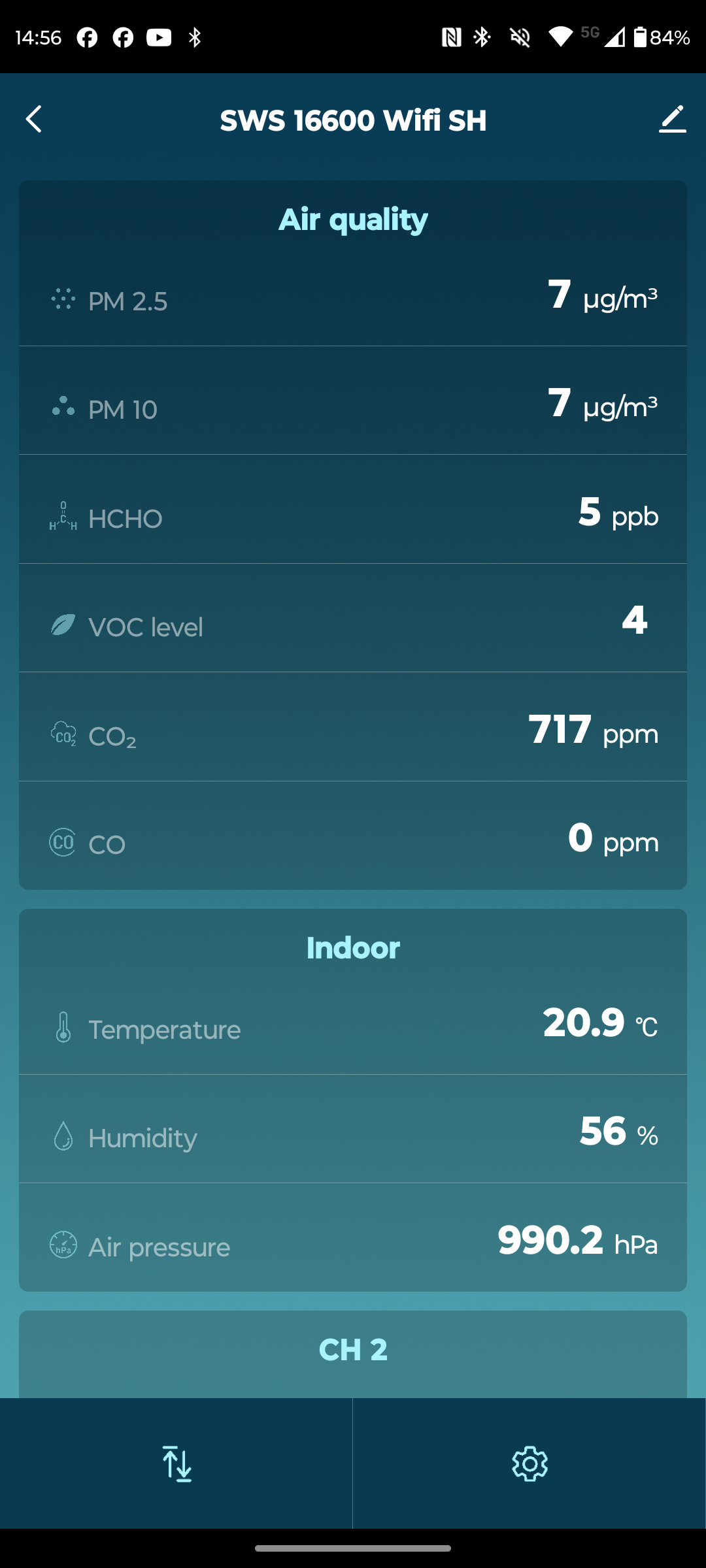The height and width of the screenshot is (1568, 706).
Task: Edit the SWS 16600 Wifi SH name
Action: click(x=672, y=120)
